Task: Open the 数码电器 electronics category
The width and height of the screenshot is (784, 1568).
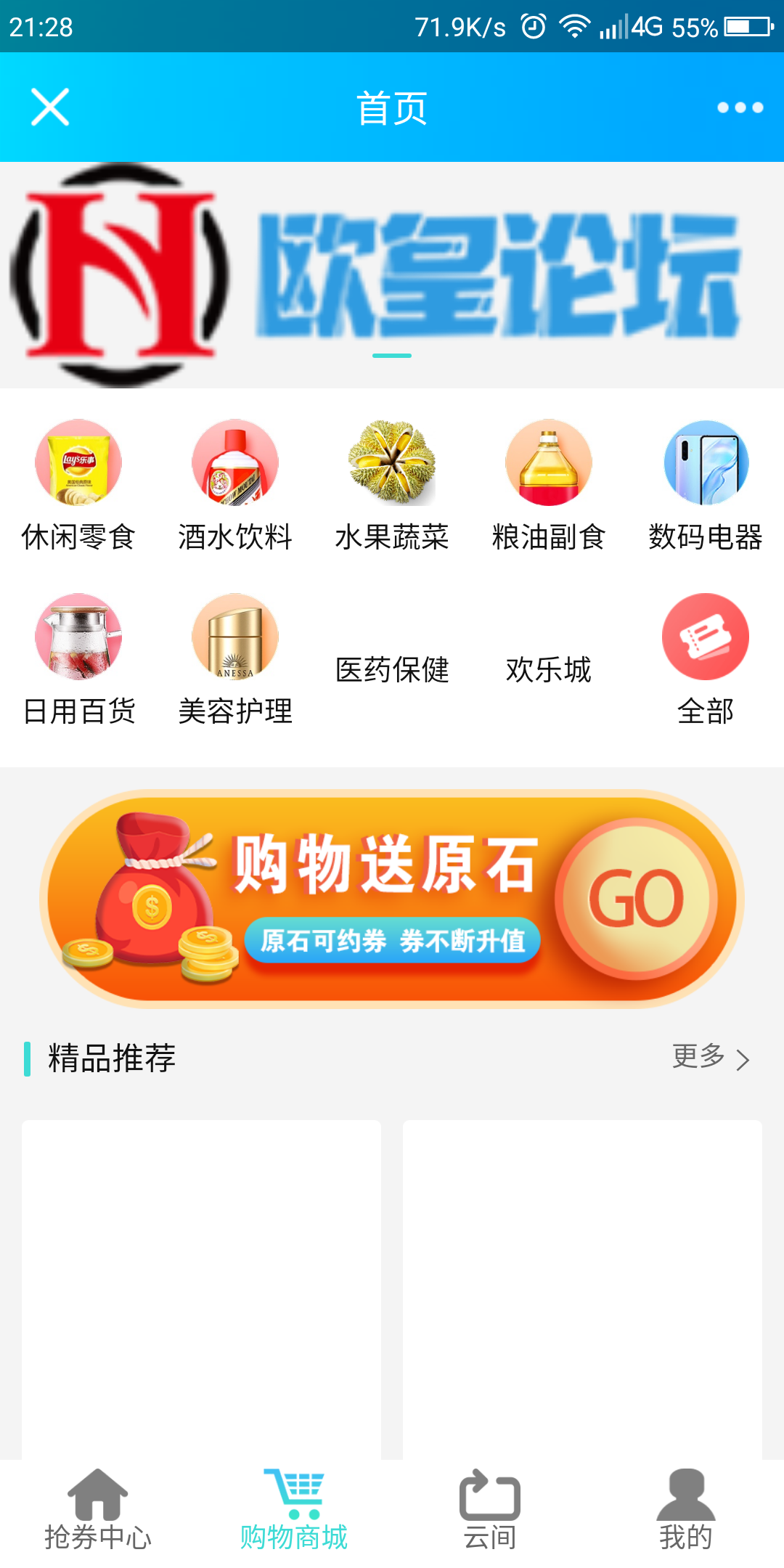Action: click(705, 486)
